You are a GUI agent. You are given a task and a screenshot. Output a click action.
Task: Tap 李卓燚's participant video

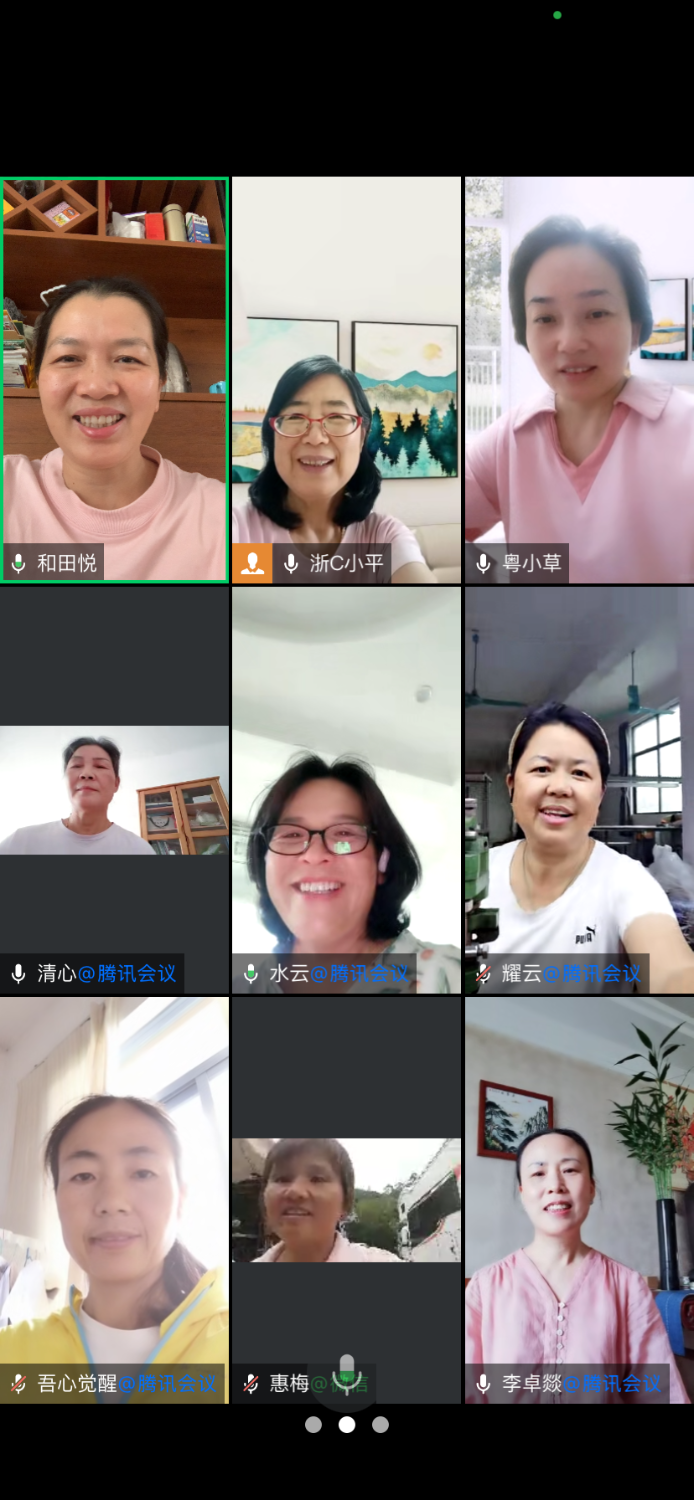tap(579, 1190)
